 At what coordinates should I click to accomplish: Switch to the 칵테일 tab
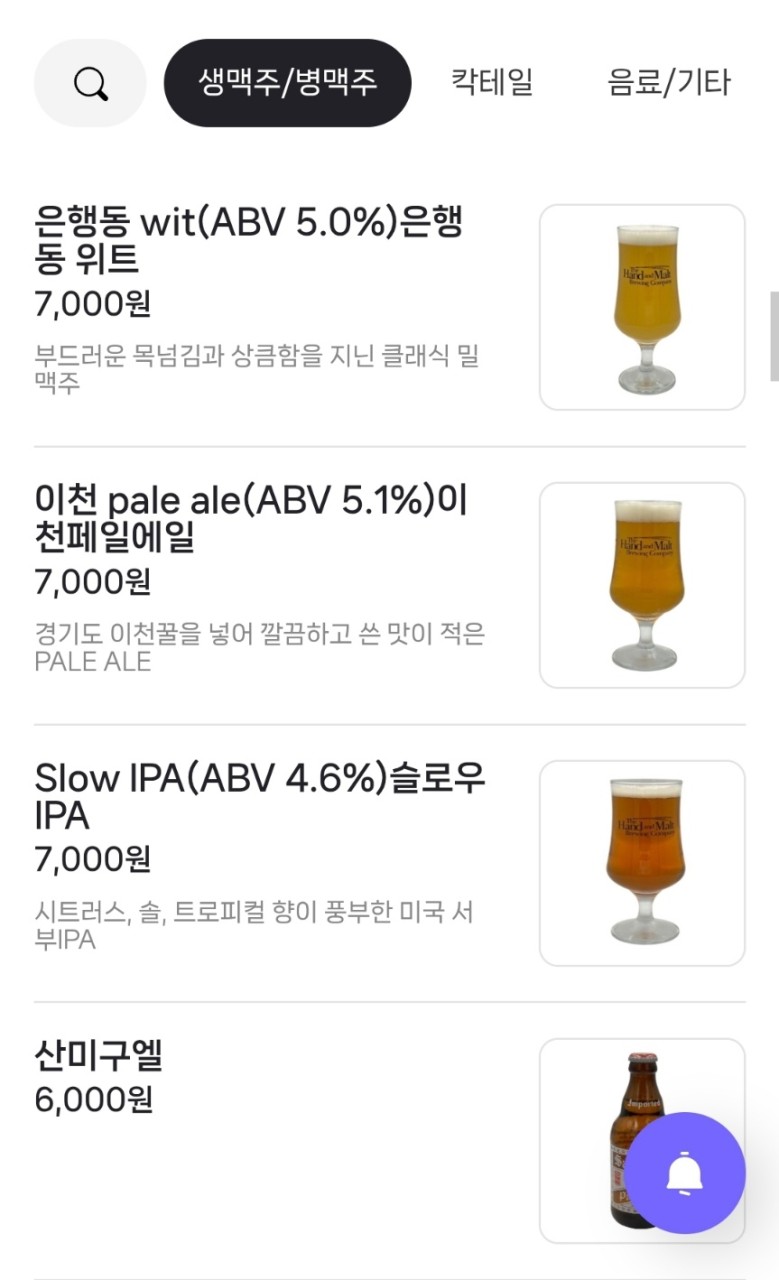(x=492, y=82)
